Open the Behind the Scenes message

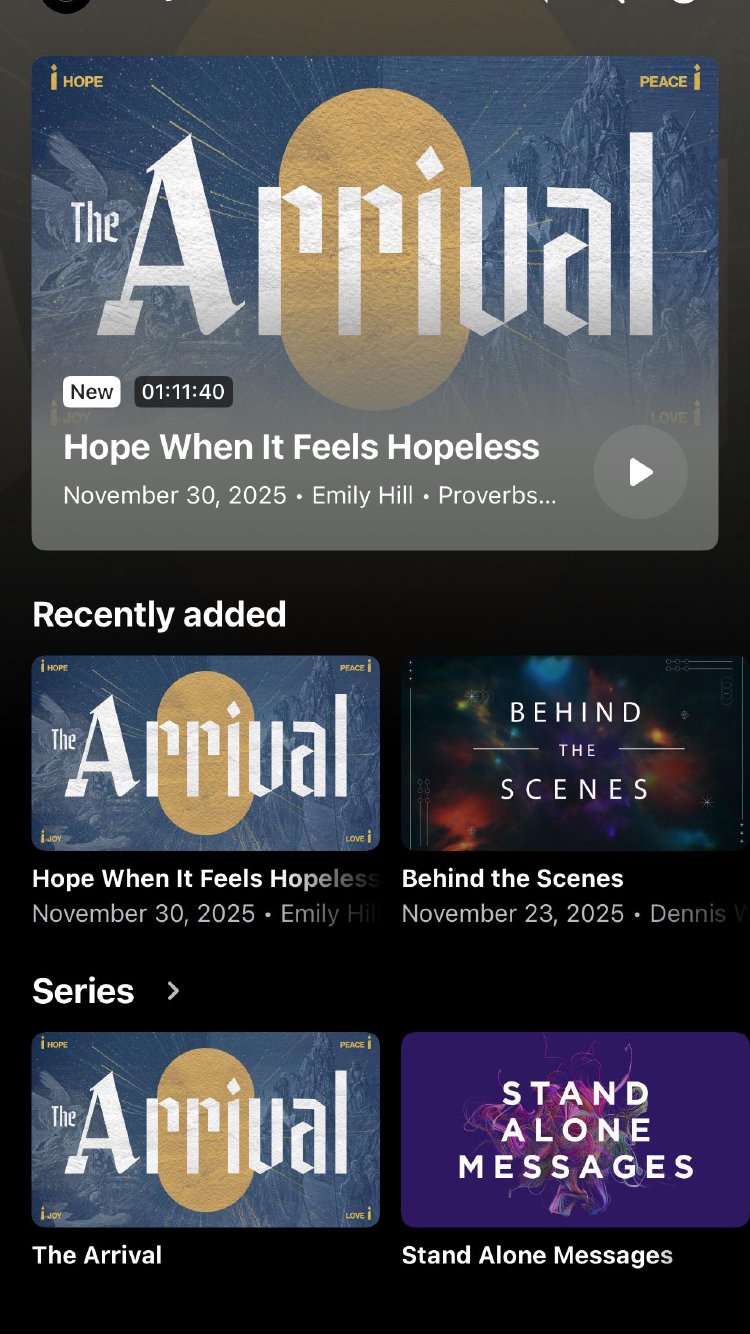tap(575, 753)
